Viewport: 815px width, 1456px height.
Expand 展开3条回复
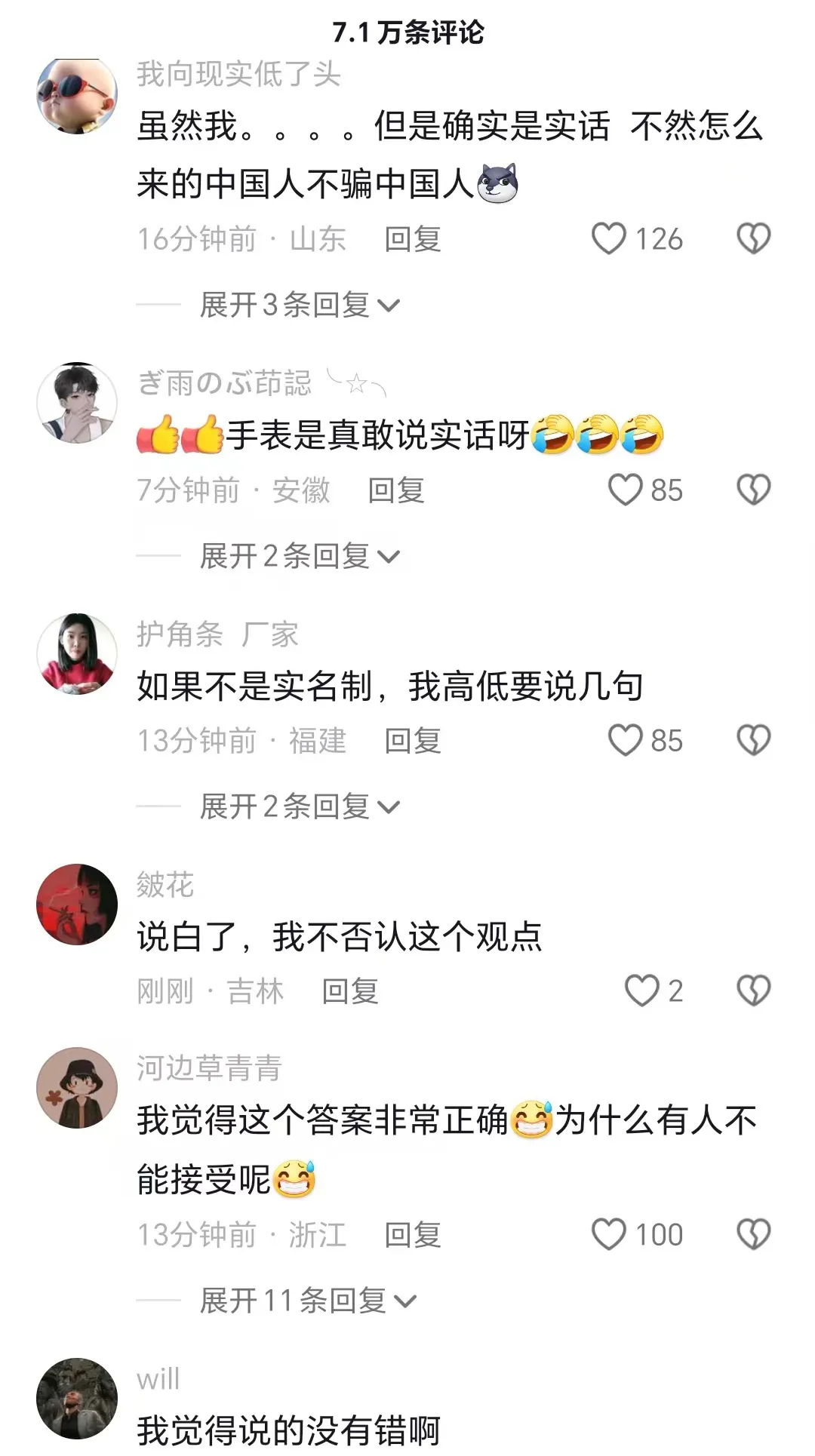tap(300, 306)
